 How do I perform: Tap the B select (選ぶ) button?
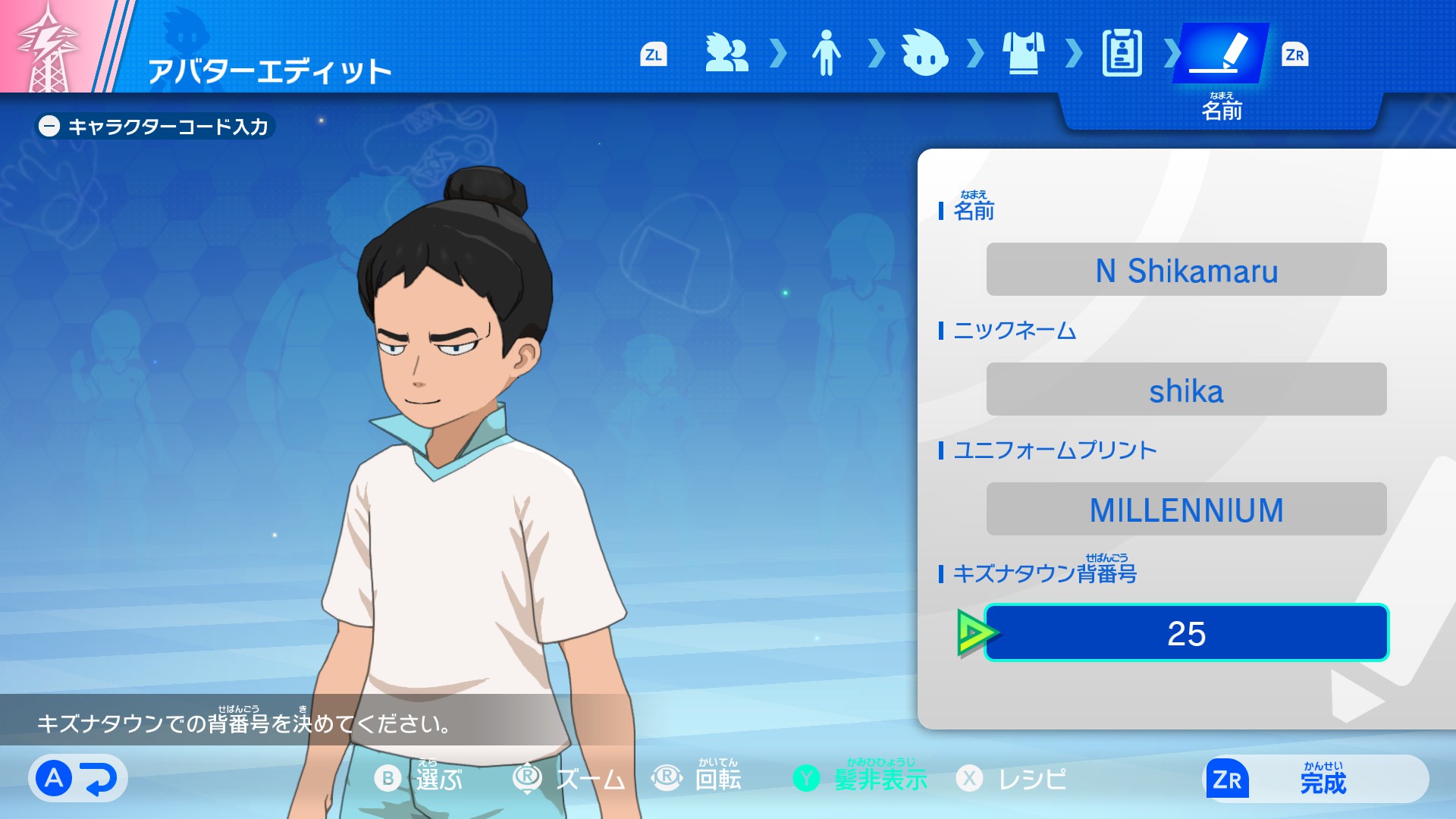419,779
